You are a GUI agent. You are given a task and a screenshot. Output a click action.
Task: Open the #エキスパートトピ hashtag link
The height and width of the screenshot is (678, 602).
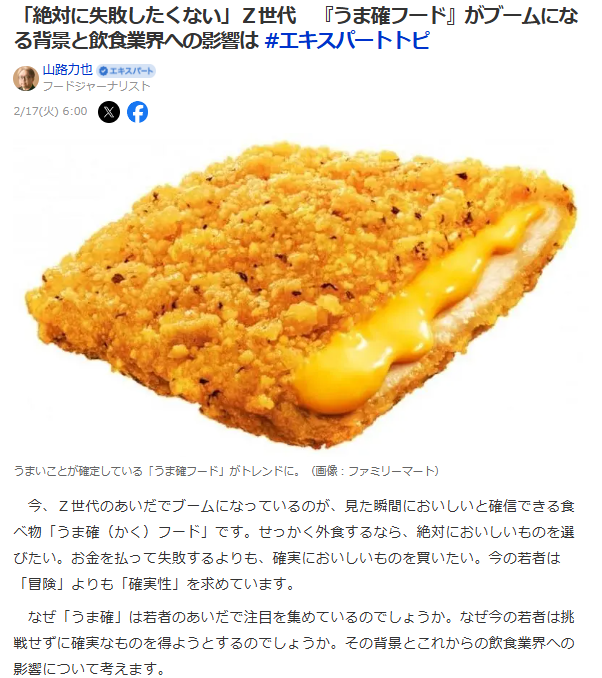point(349,42)
